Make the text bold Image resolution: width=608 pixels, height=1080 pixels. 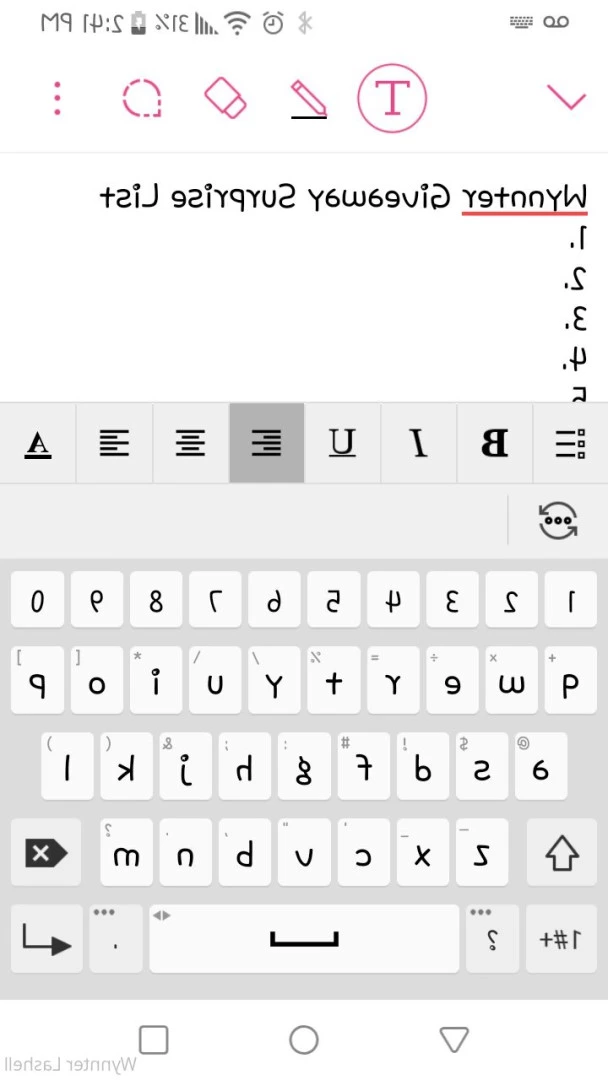click(494, 443)
